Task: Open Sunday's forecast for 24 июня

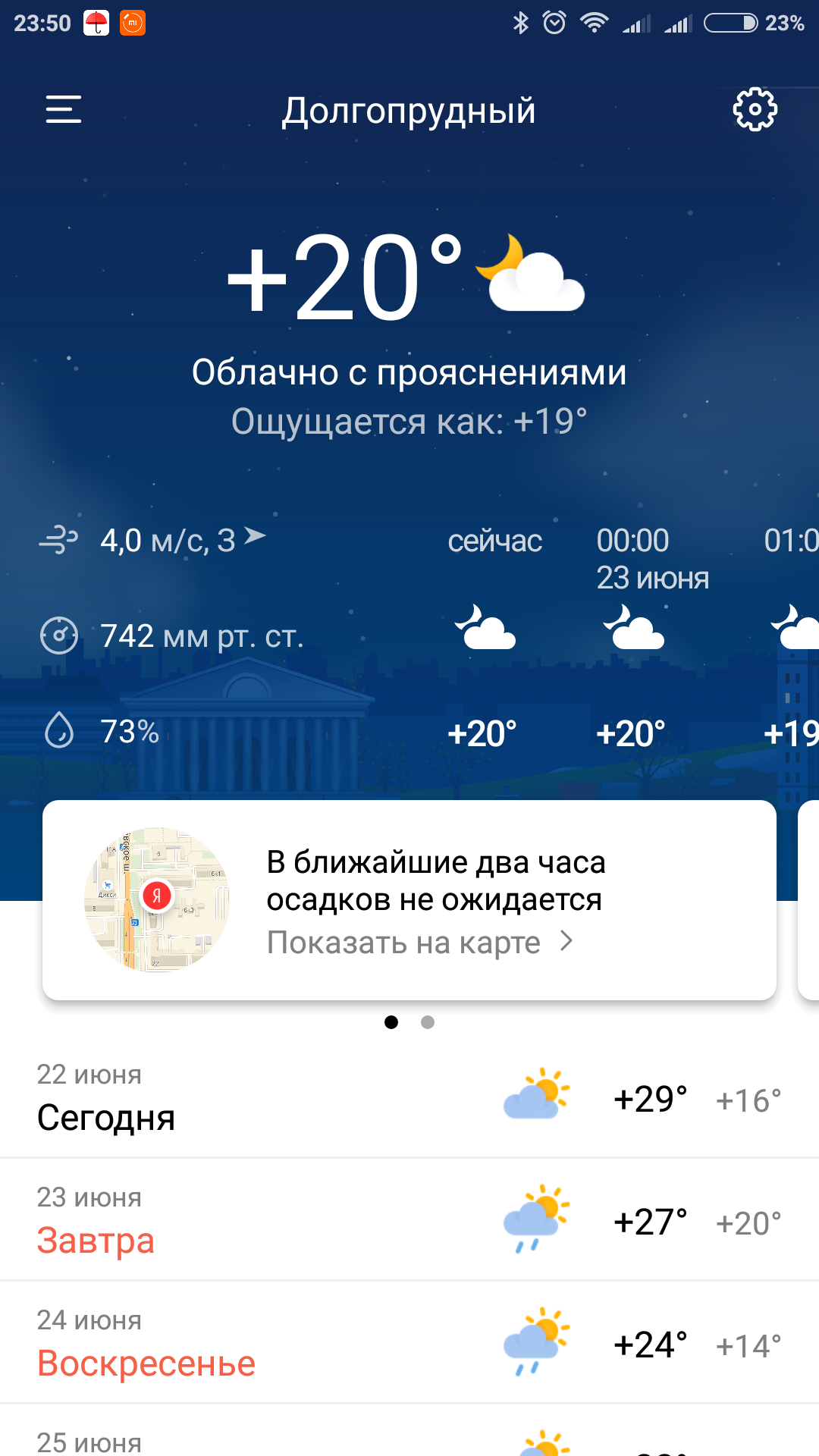Action: tap(409, 1343)
